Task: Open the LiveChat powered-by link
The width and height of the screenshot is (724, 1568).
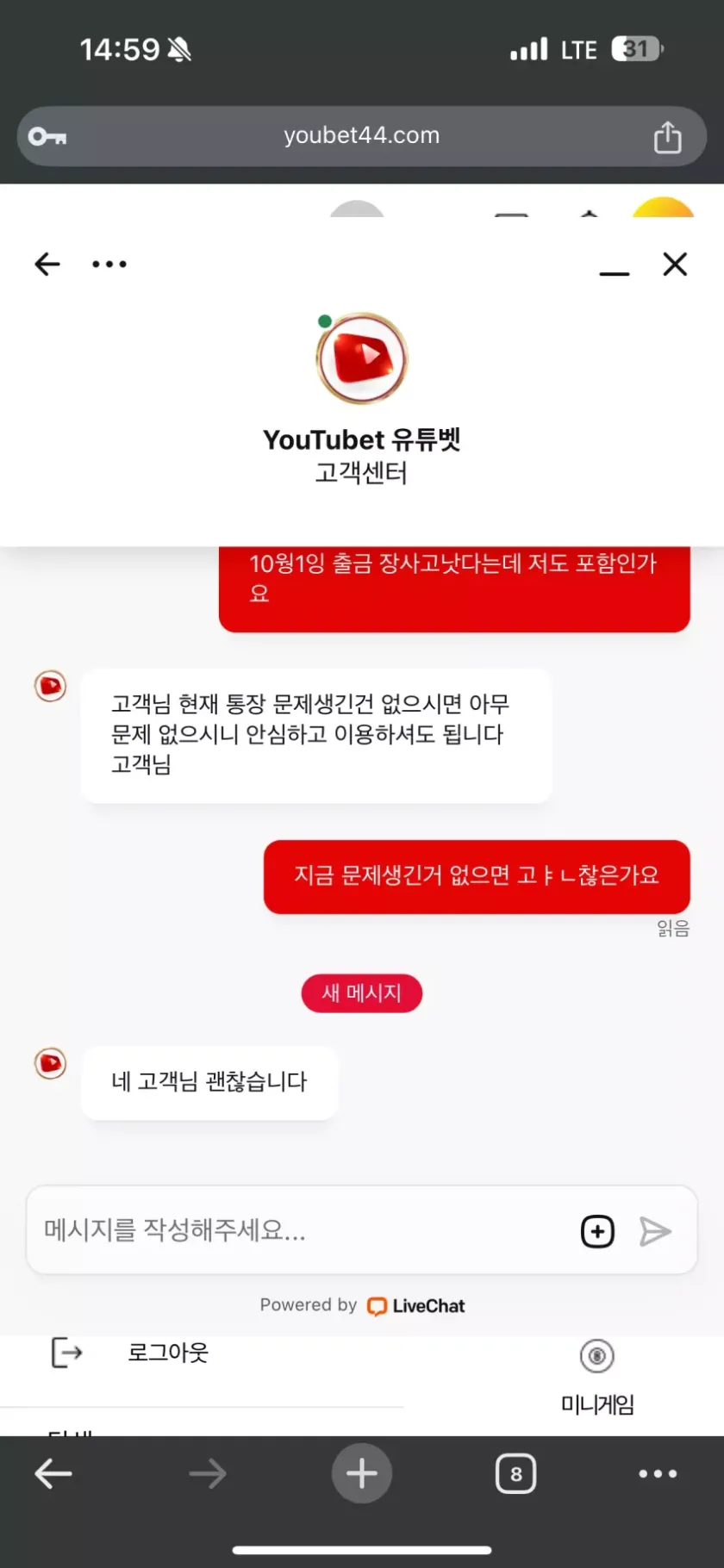Action: (x=416, y=1306)
